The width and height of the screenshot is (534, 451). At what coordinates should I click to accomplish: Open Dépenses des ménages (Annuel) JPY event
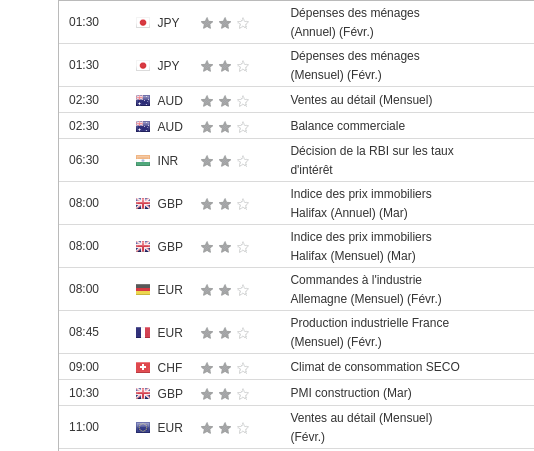click(355, 22)
